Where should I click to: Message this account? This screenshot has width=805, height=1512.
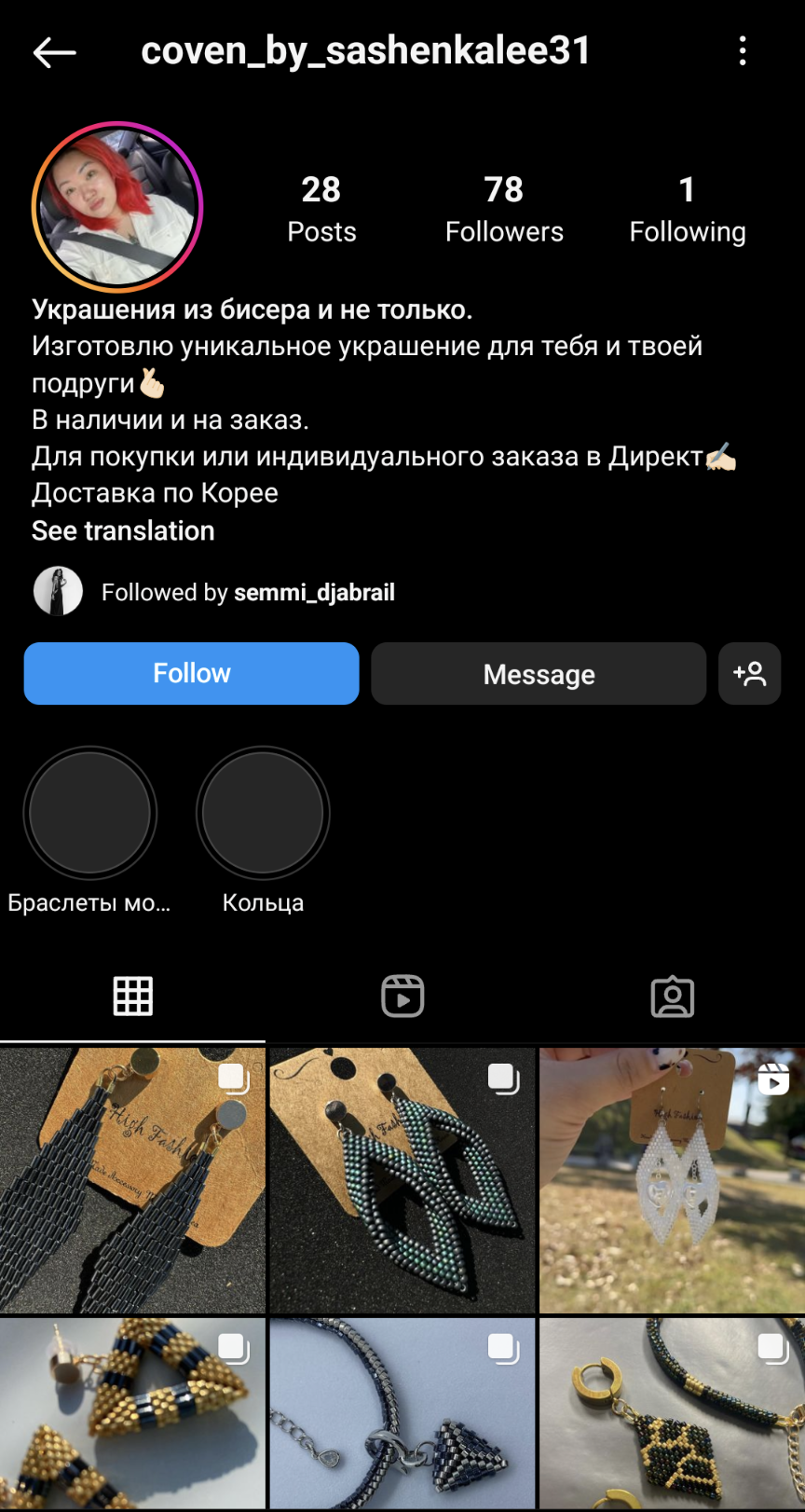539,673
